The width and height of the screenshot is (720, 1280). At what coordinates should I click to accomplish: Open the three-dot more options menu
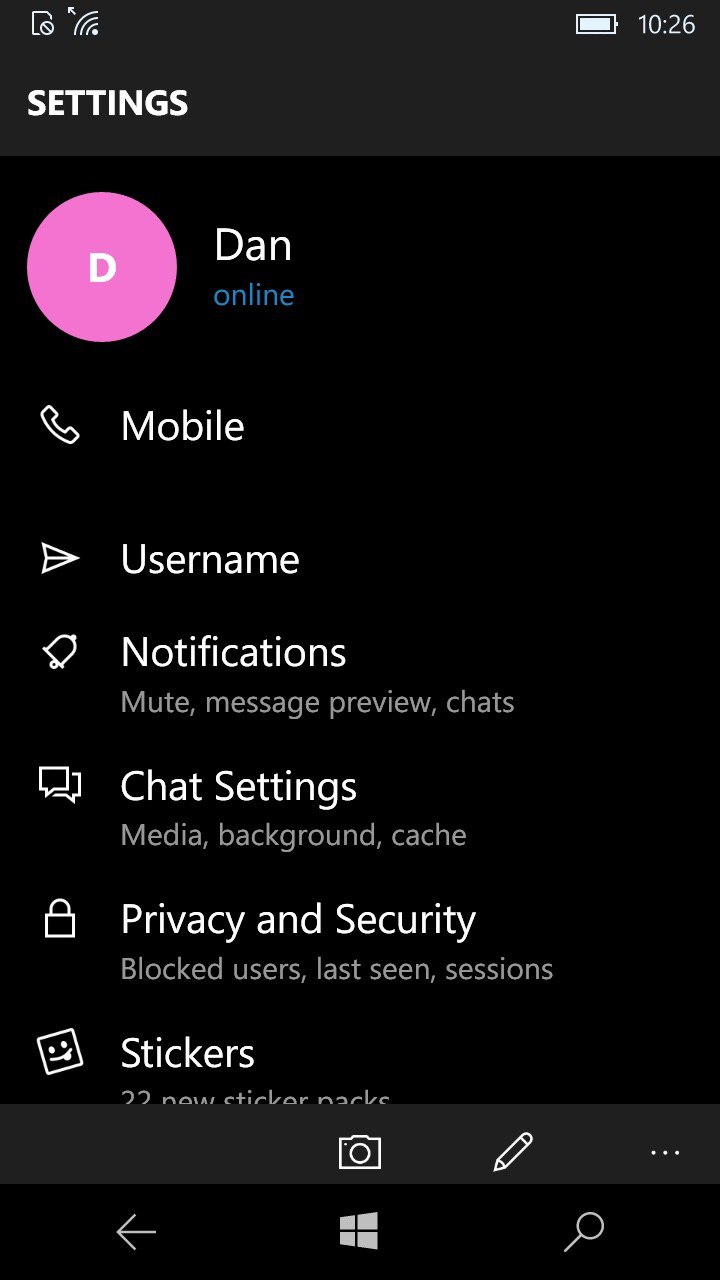pyautogui.click(x=665, y=1152)
